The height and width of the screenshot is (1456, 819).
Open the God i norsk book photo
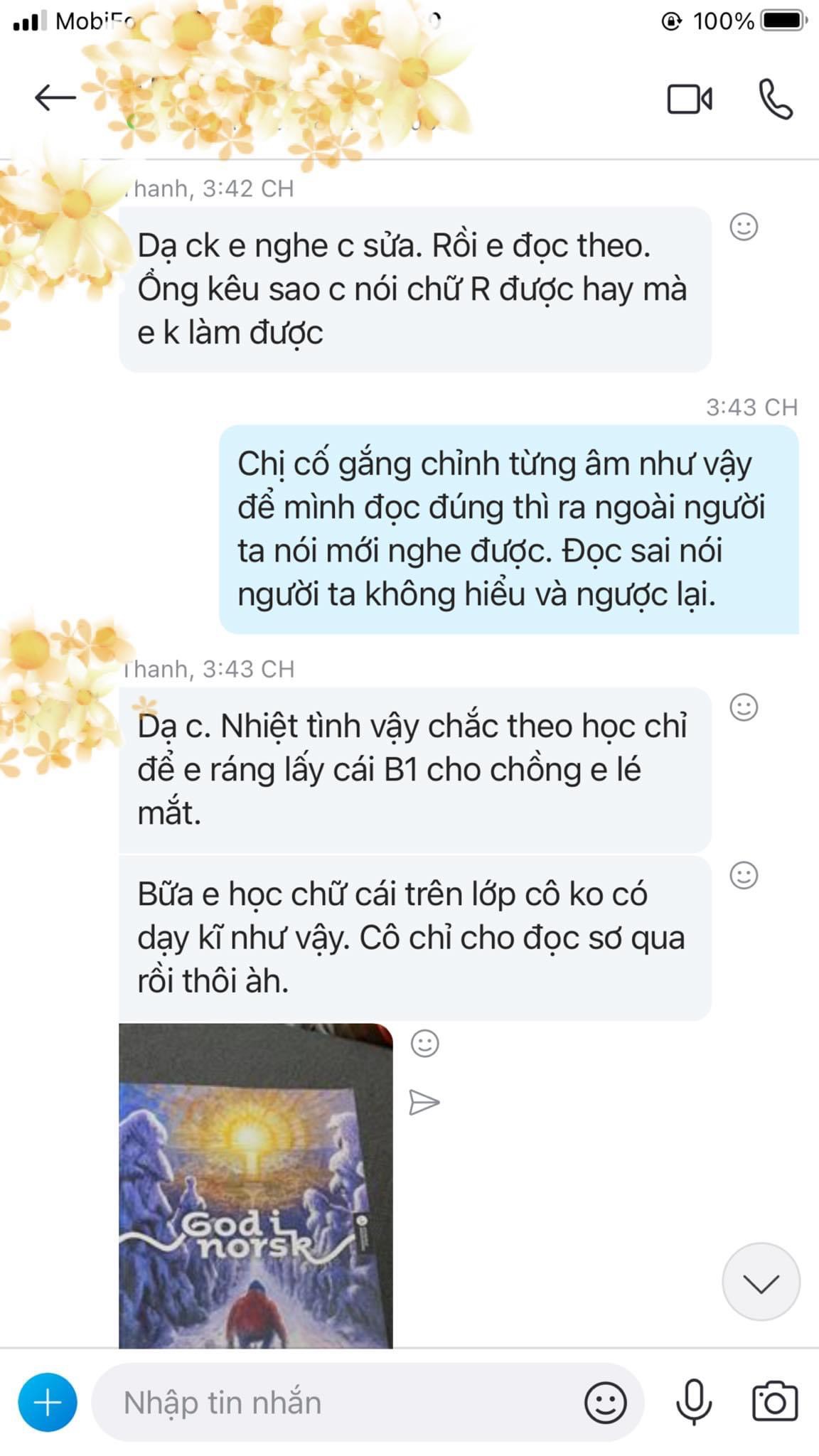(256, 1186)
